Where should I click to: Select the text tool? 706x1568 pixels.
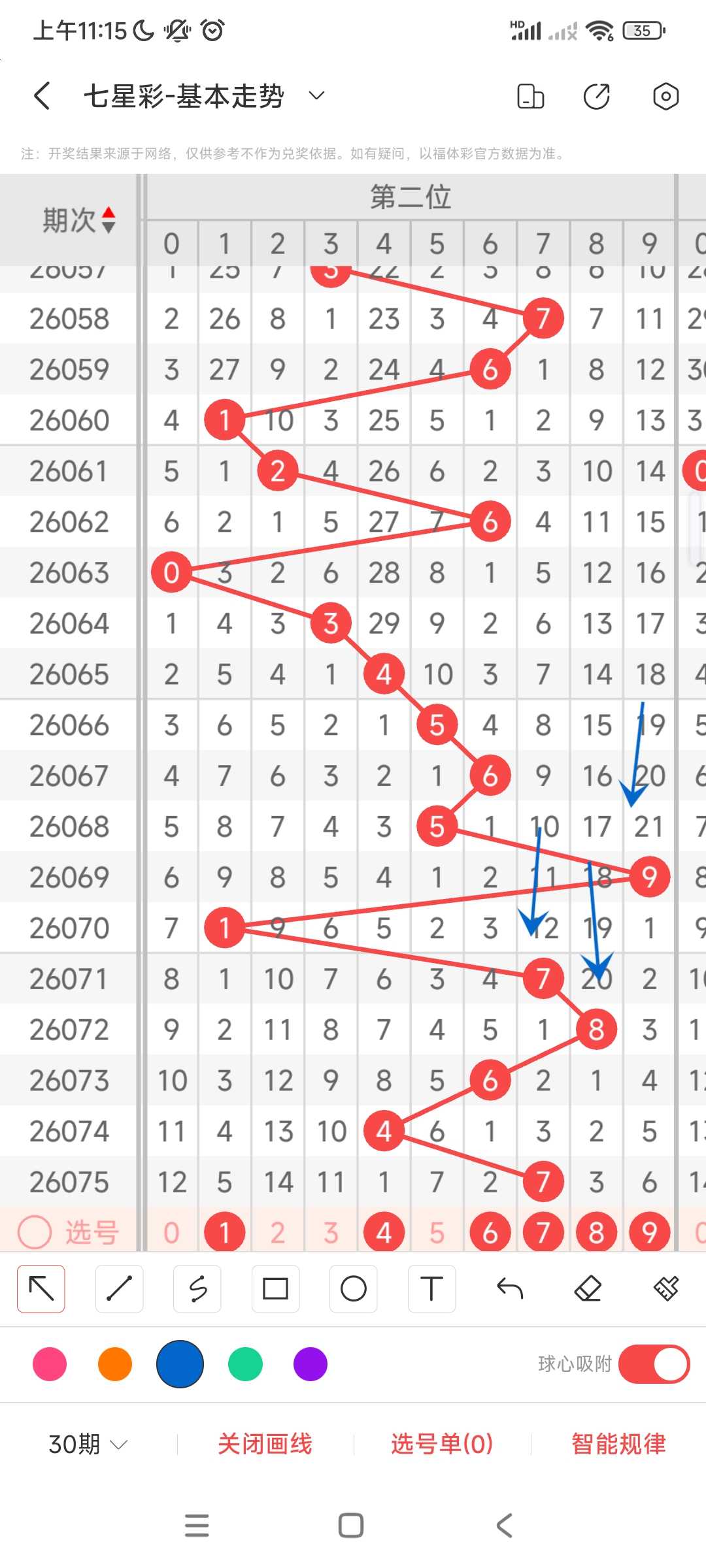tap(431, 1288)
